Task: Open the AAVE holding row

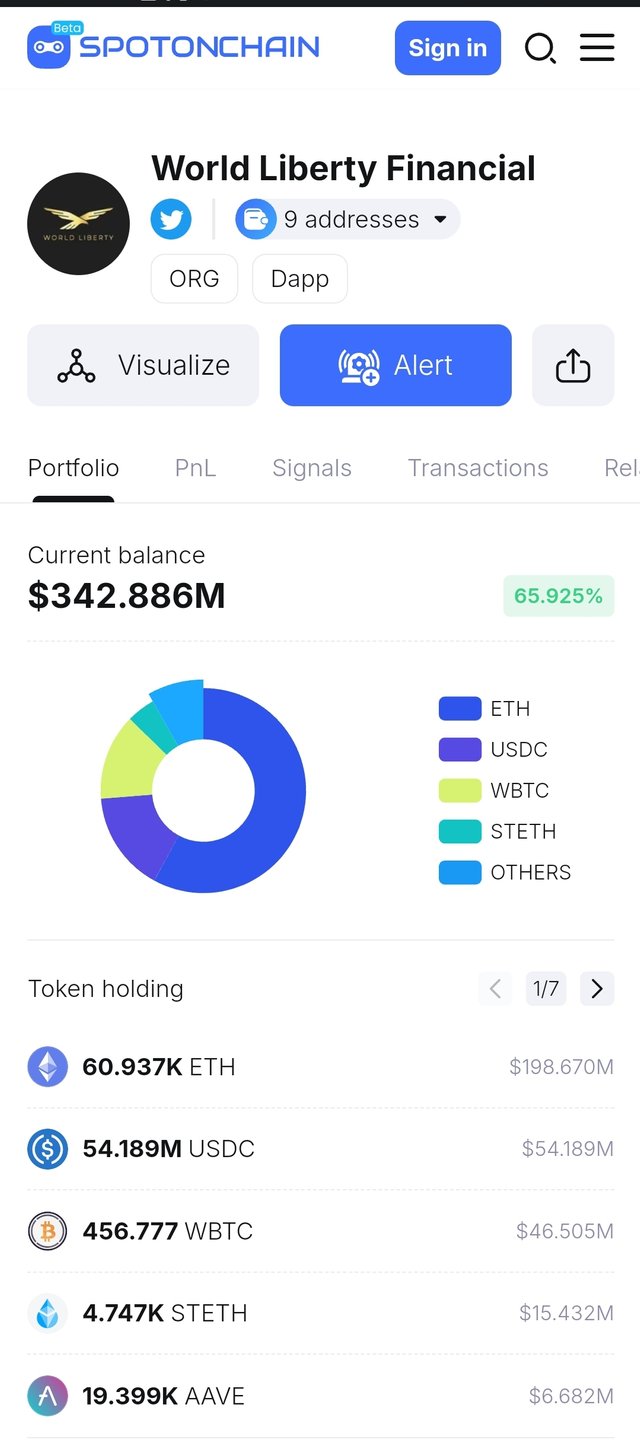Action: [x=320, y=1396]
